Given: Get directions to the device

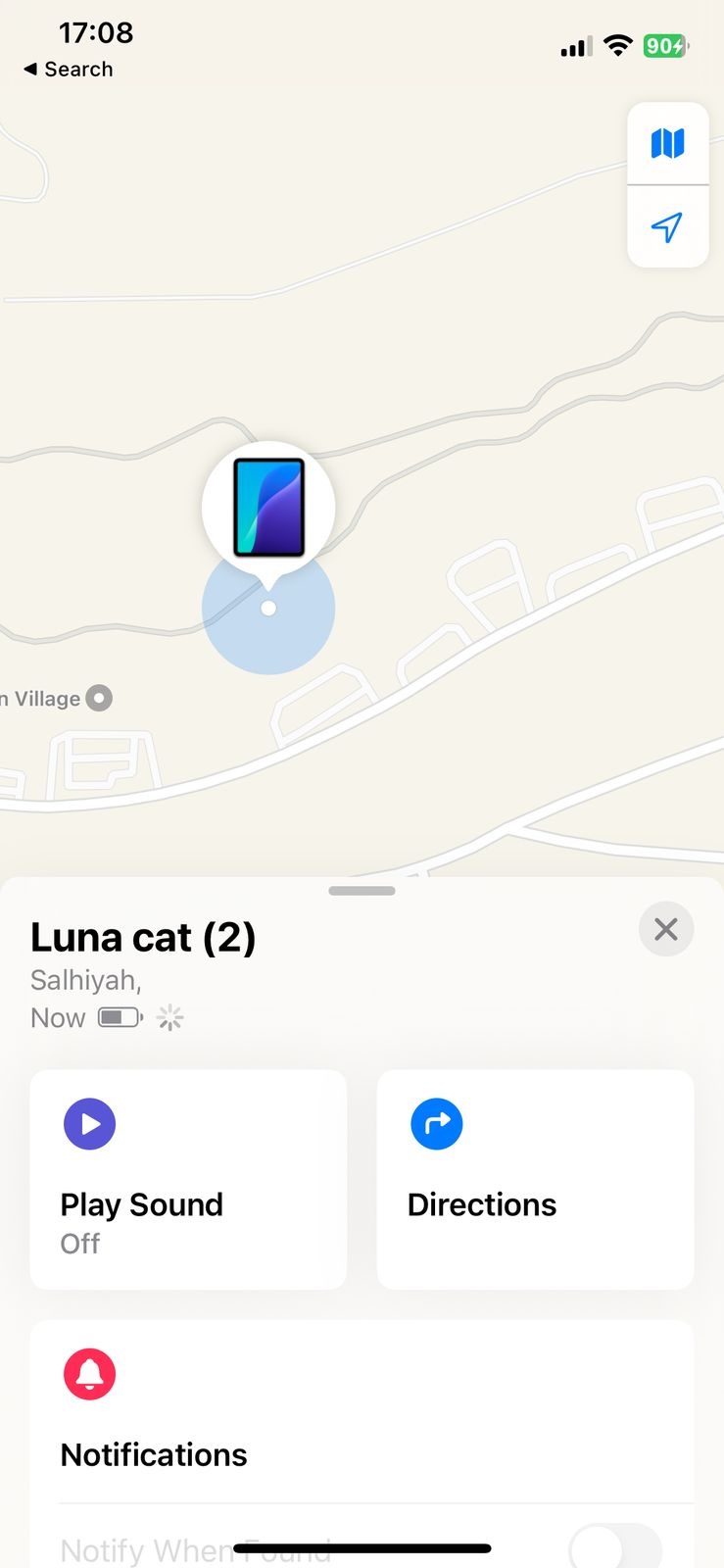Looking at the screenshot, I should tap(535, 1179).
